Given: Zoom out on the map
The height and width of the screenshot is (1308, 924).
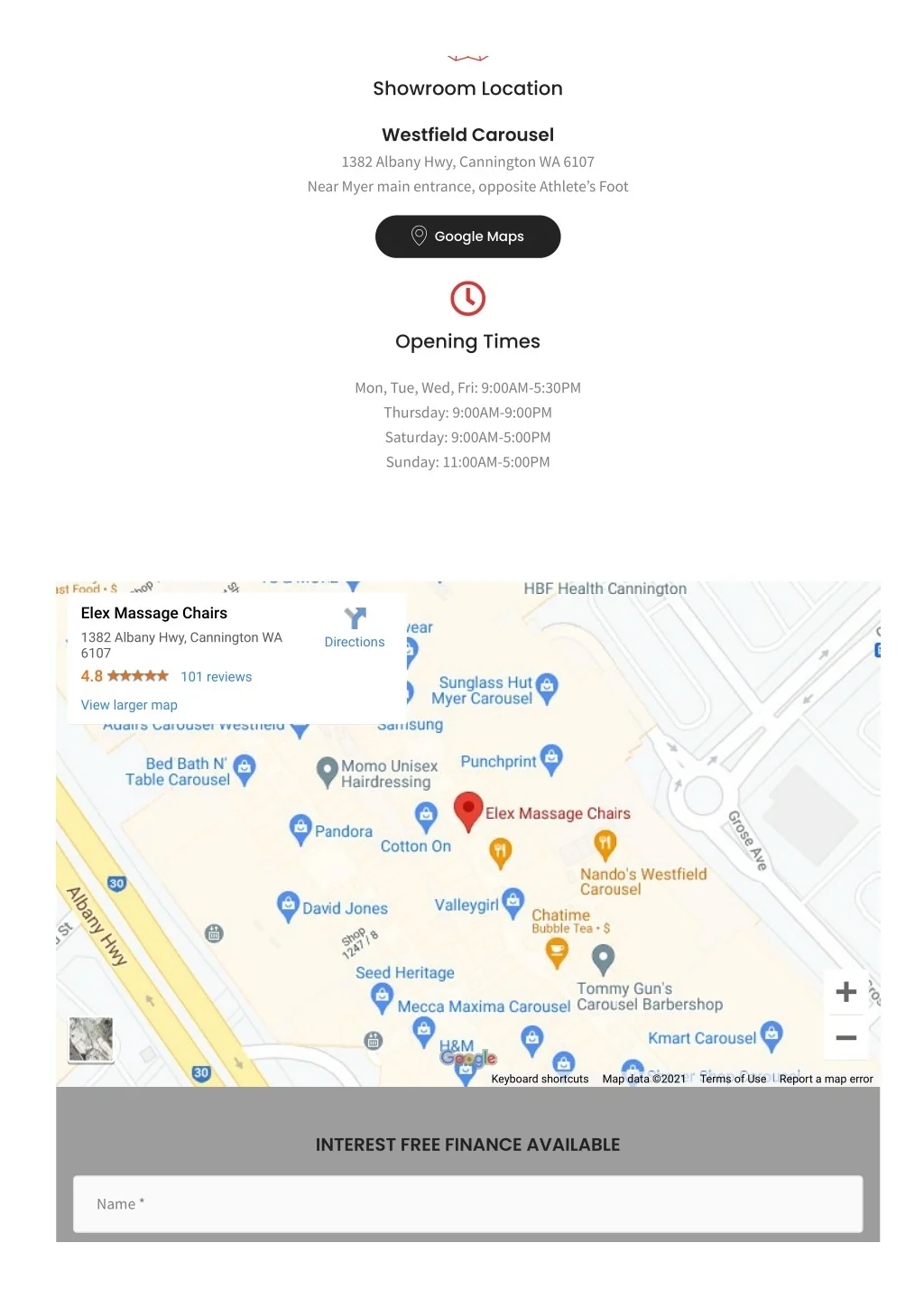Looking at the screenshot, I should [x=845, y=1038].
